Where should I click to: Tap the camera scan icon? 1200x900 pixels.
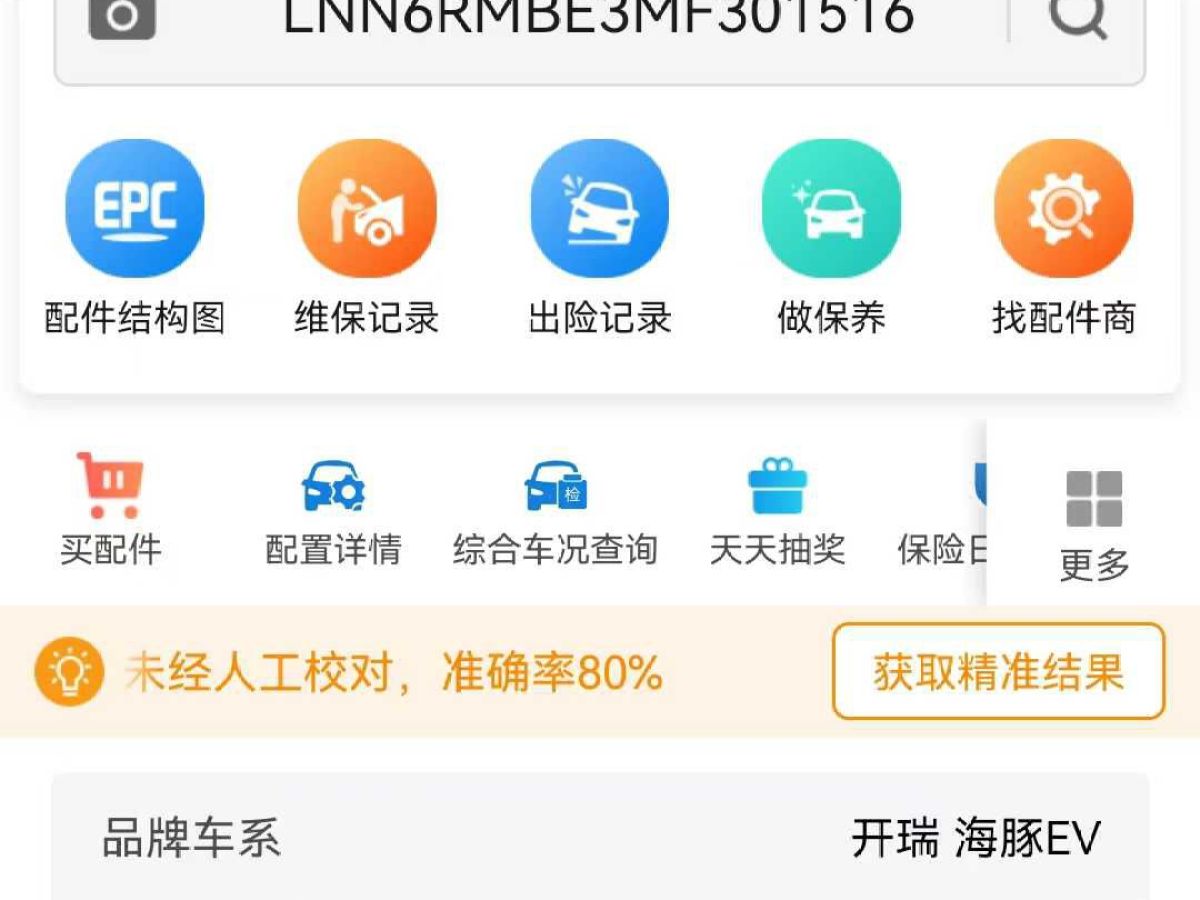click(122, 17)
